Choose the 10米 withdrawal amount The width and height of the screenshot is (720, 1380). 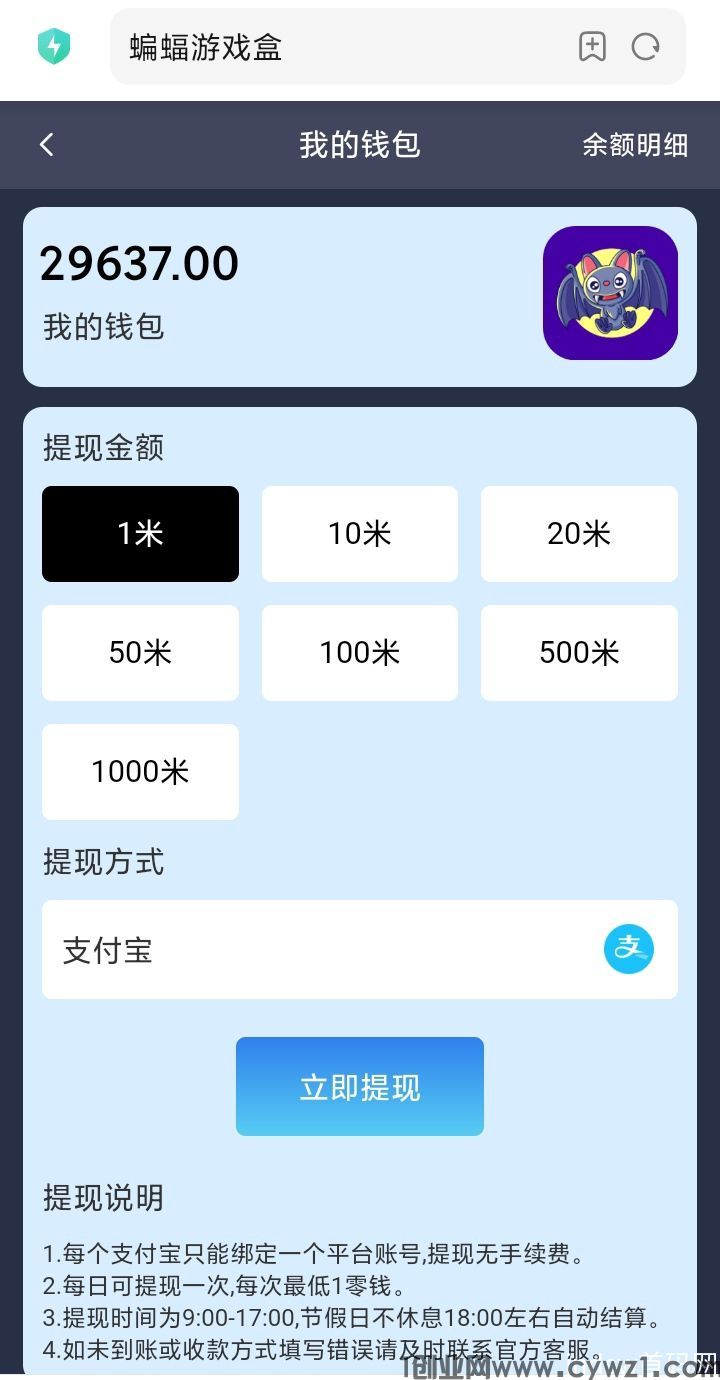(360, 534)
